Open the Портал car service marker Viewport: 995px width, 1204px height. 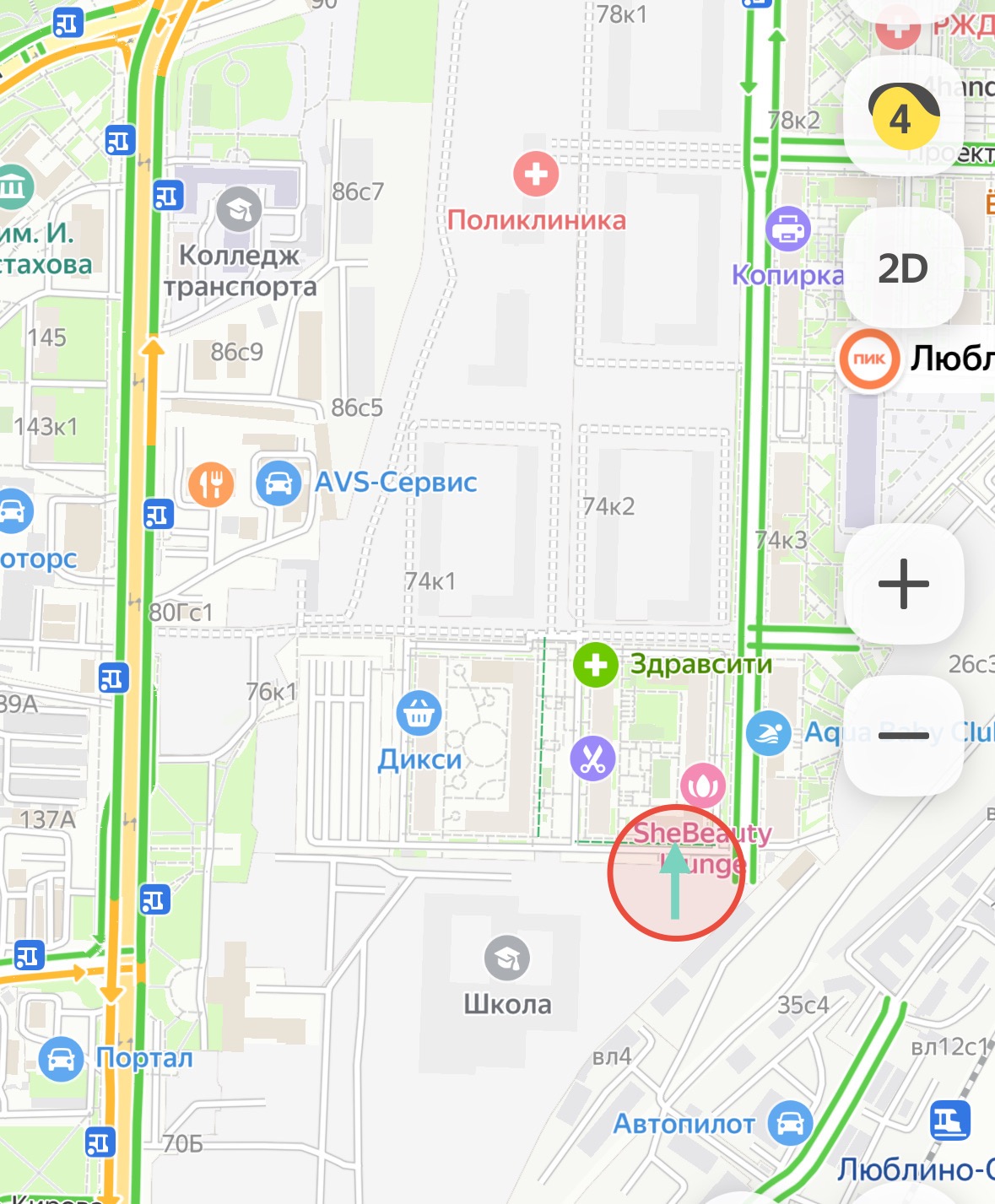[x=61, y=1059]
